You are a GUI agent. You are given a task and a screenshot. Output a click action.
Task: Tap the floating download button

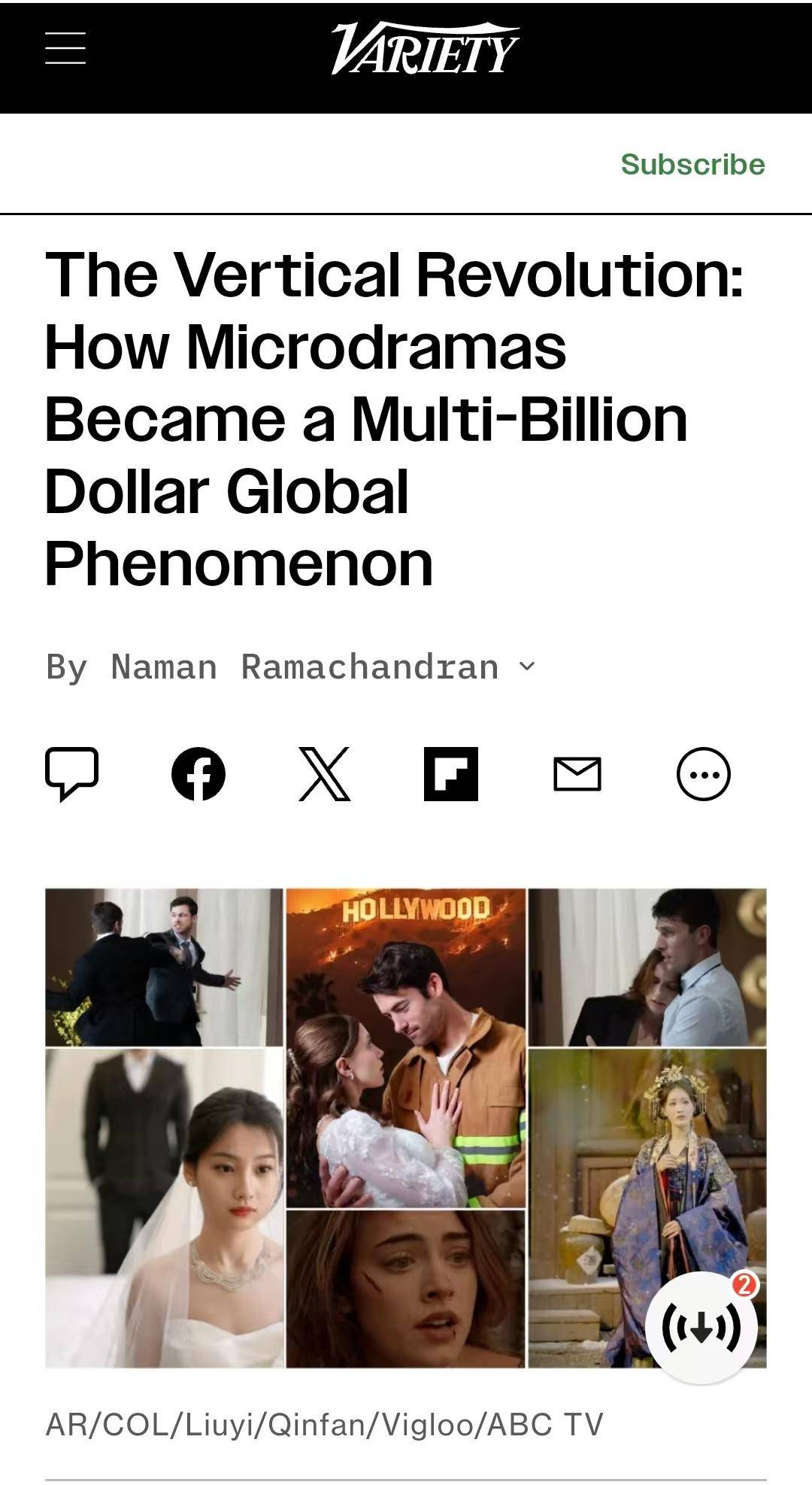tap(701, 1328)
